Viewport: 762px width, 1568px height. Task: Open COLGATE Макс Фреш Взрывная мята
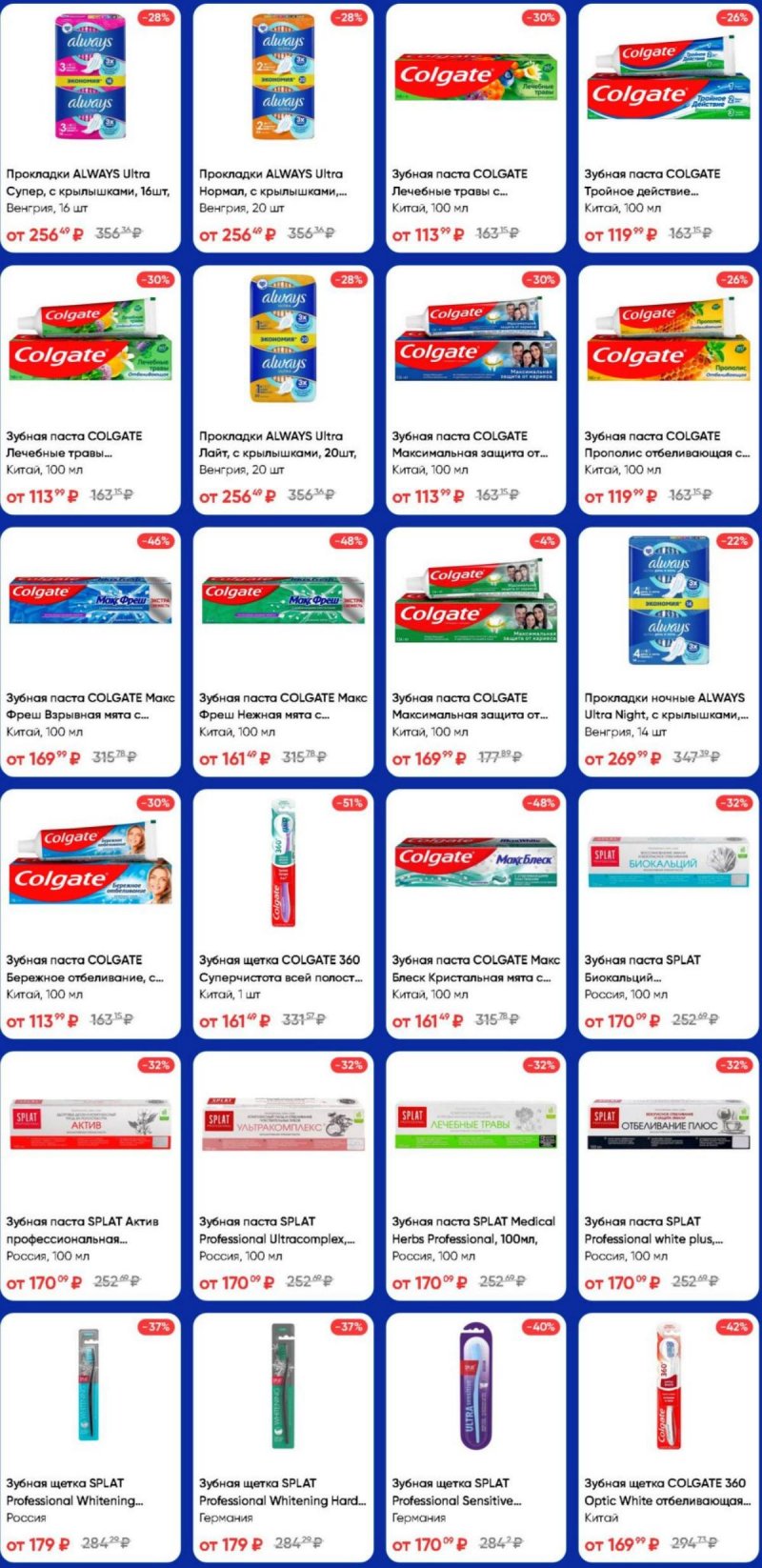[x=90, y=653]
